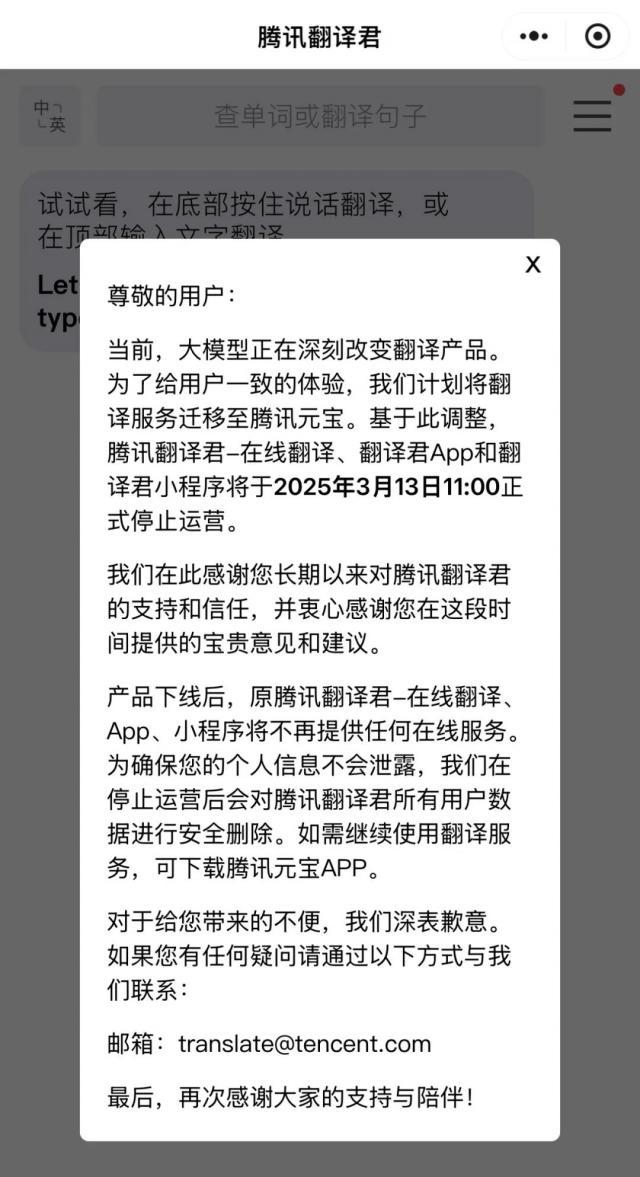
Task: Open the mini program more options menu
Action: pos(534,37)
